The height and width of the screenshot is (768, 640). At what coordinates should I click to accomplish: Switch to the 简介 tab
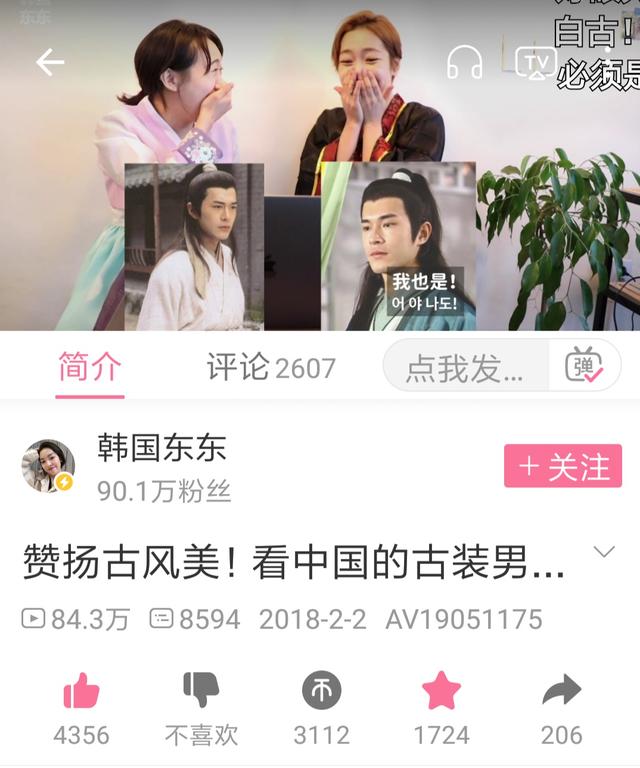(90, 367)
